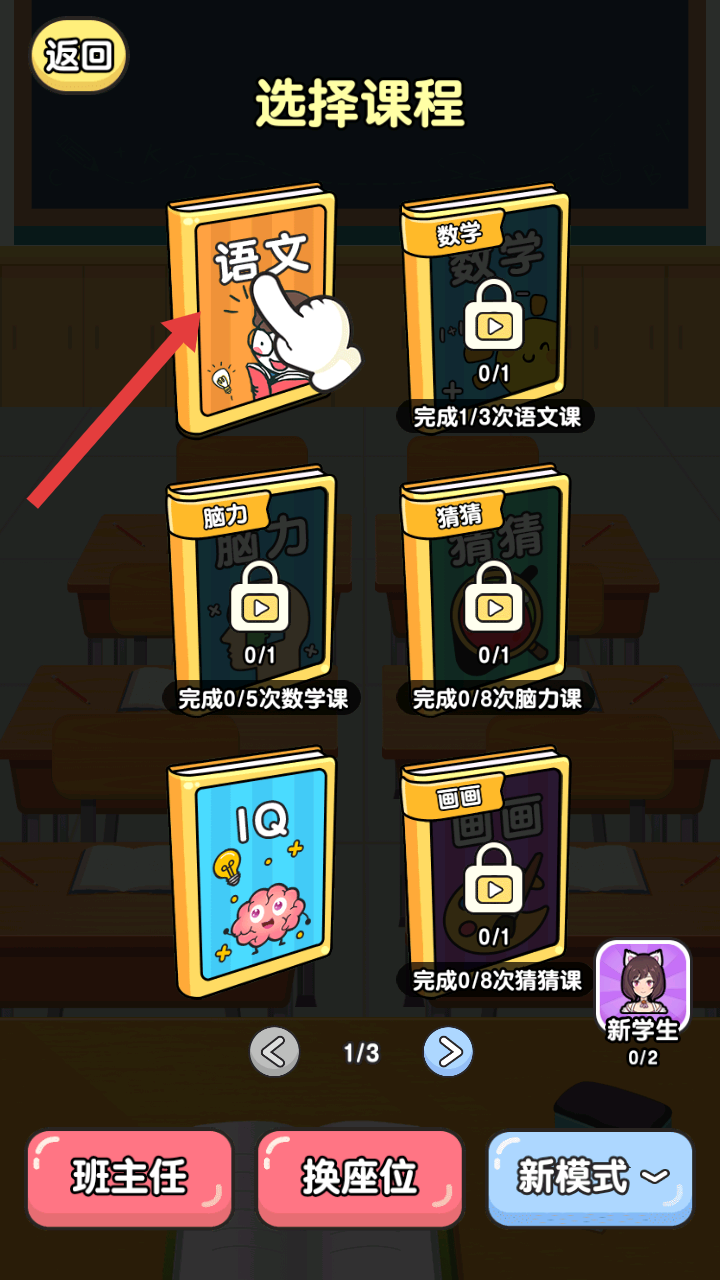This screenshot has height=1280, width=720.
Task: Expand the 新模式 dropdown
Action: click(591, 1178)
